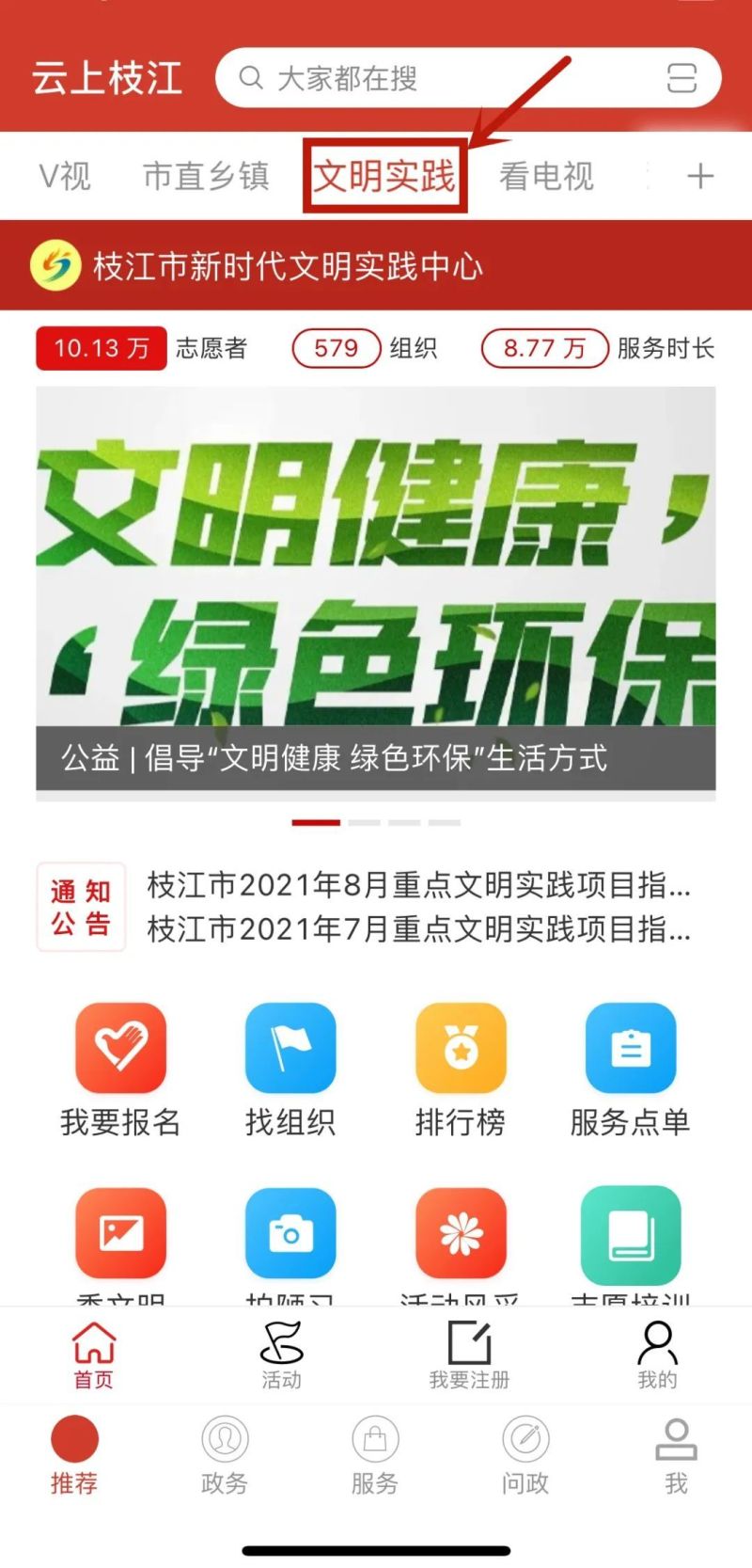Open 我要报名

click(120, 1070)
